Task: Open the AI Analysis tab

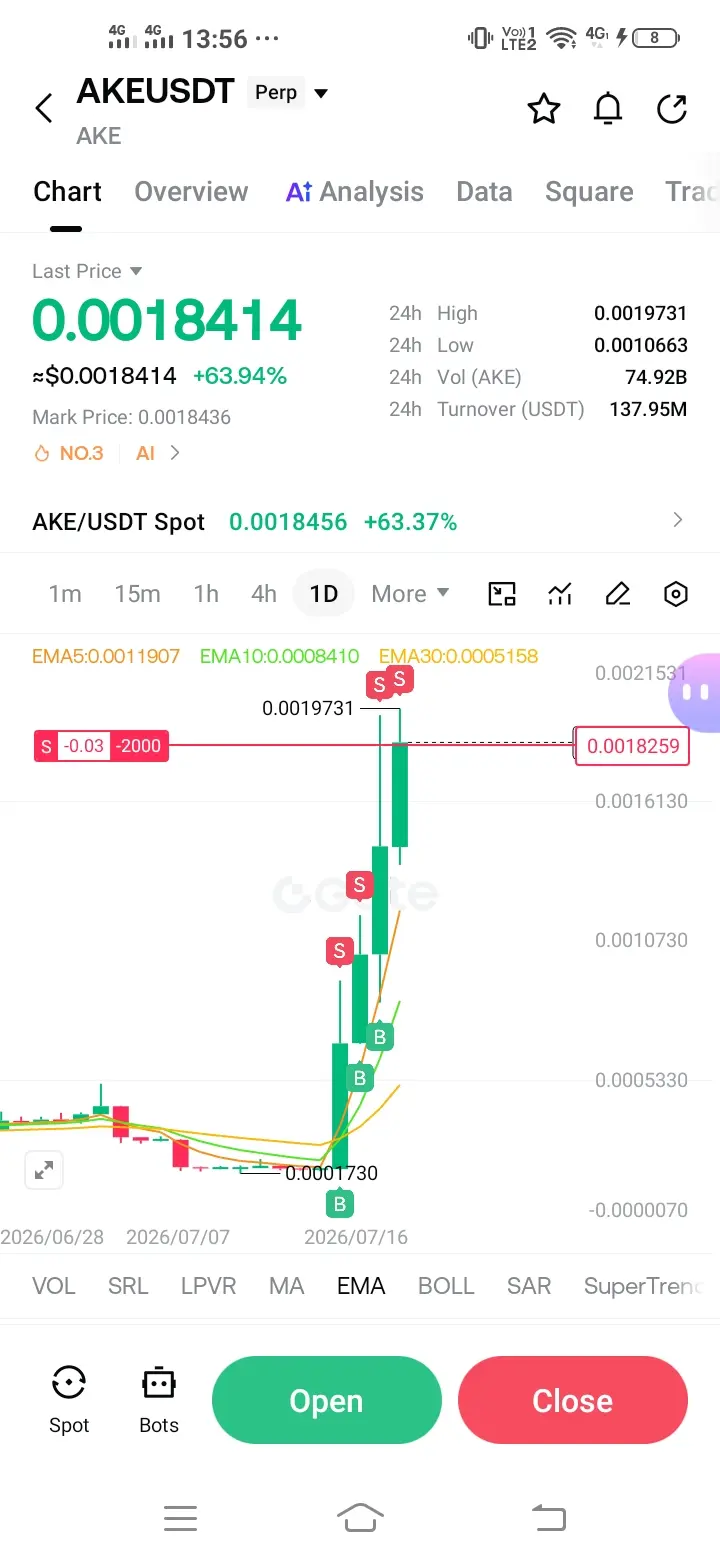Action: 355,192
